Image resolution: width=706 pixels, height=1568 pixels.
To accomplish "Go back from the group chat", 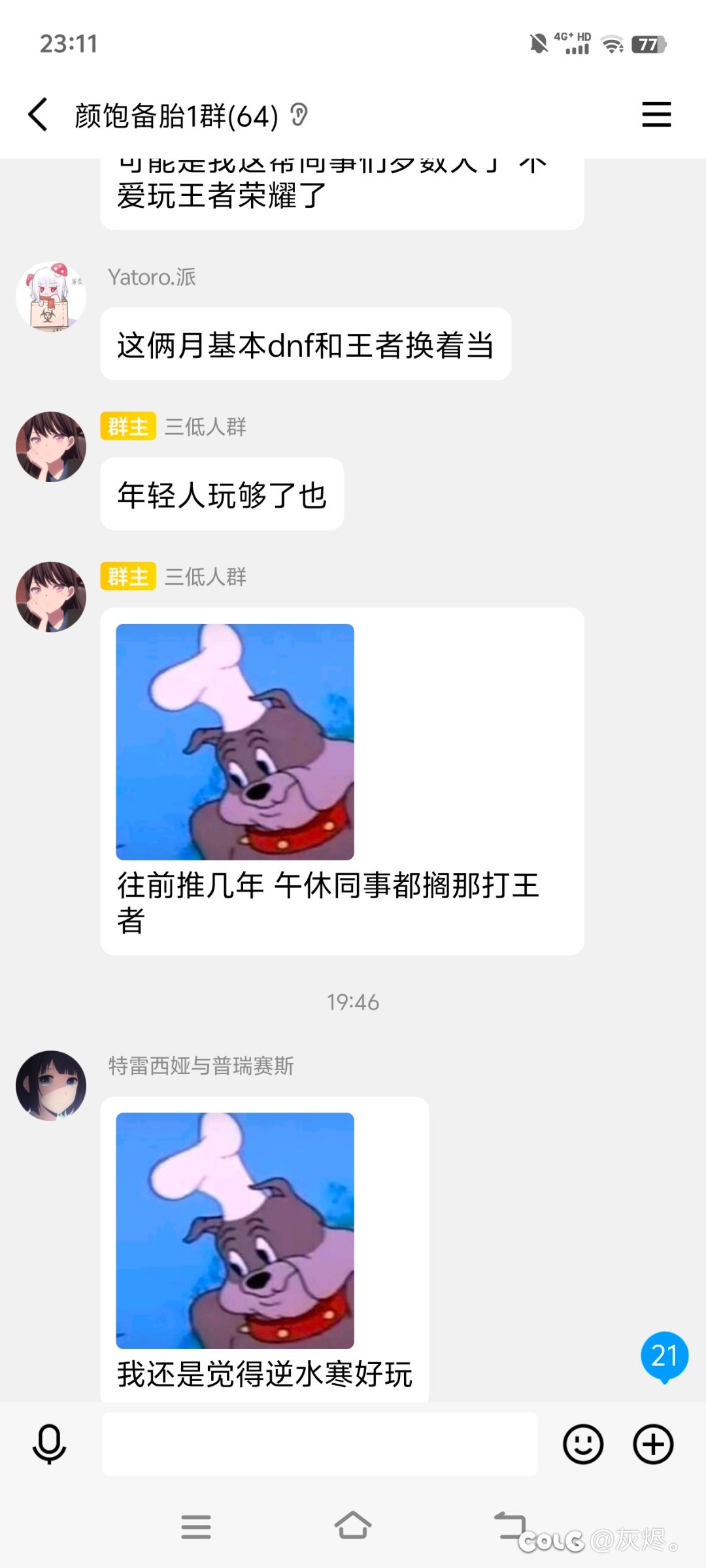I will (38, 115).
